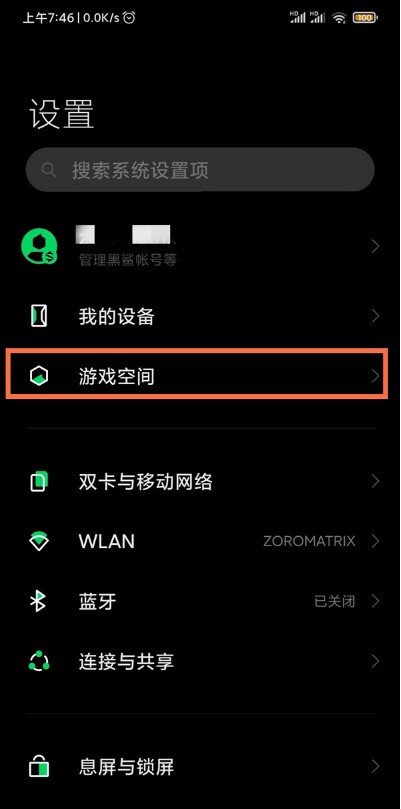401x809 pixels.
Task: Go to 双卡与移动网络
Action: pos(200,482)
